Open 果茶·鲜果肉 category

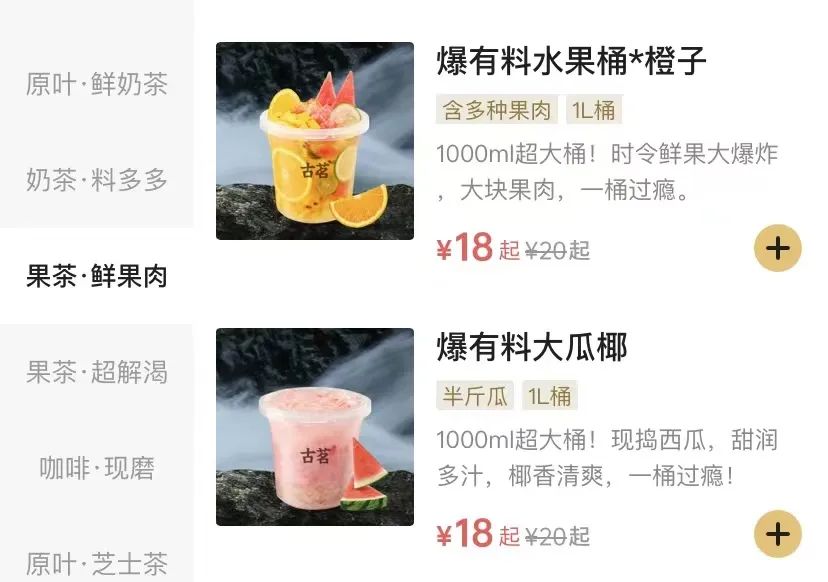coord(96,277)
